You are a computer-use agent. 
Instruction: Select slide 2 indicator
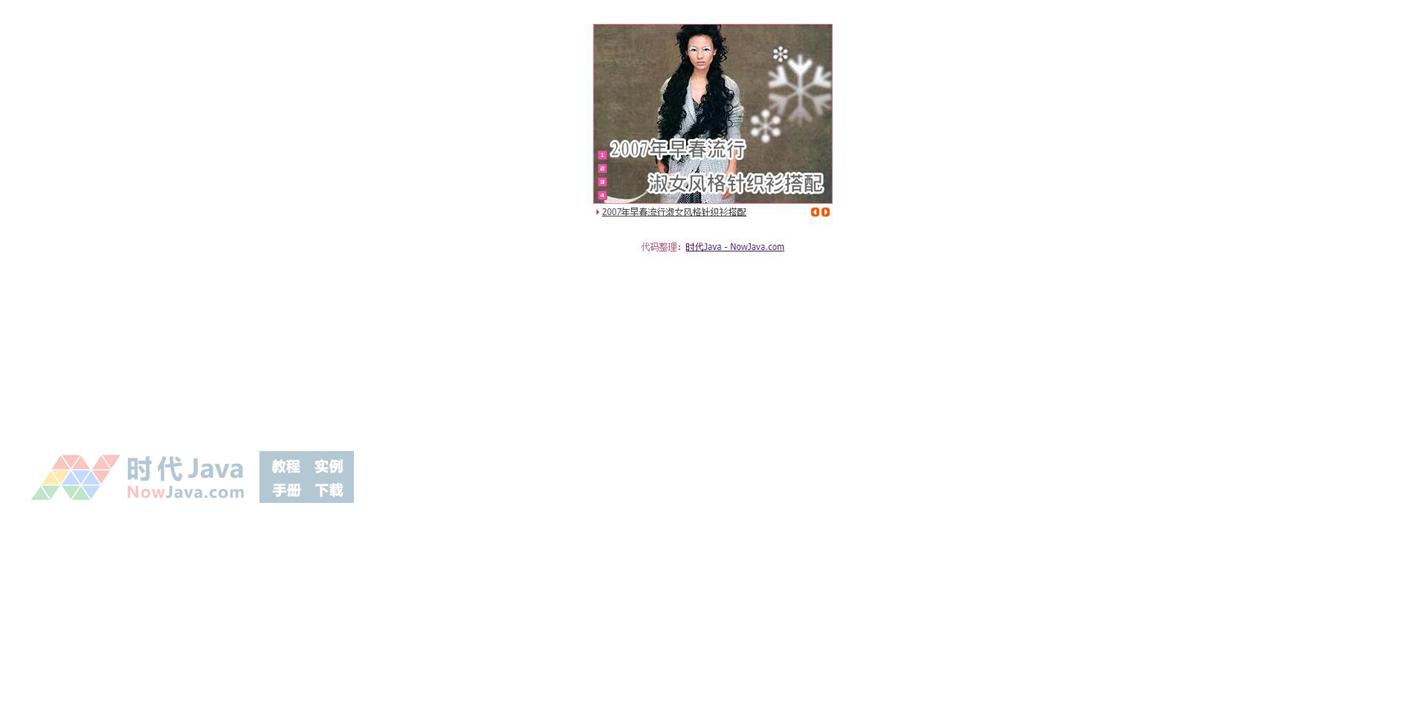click(x=602, y=169)
